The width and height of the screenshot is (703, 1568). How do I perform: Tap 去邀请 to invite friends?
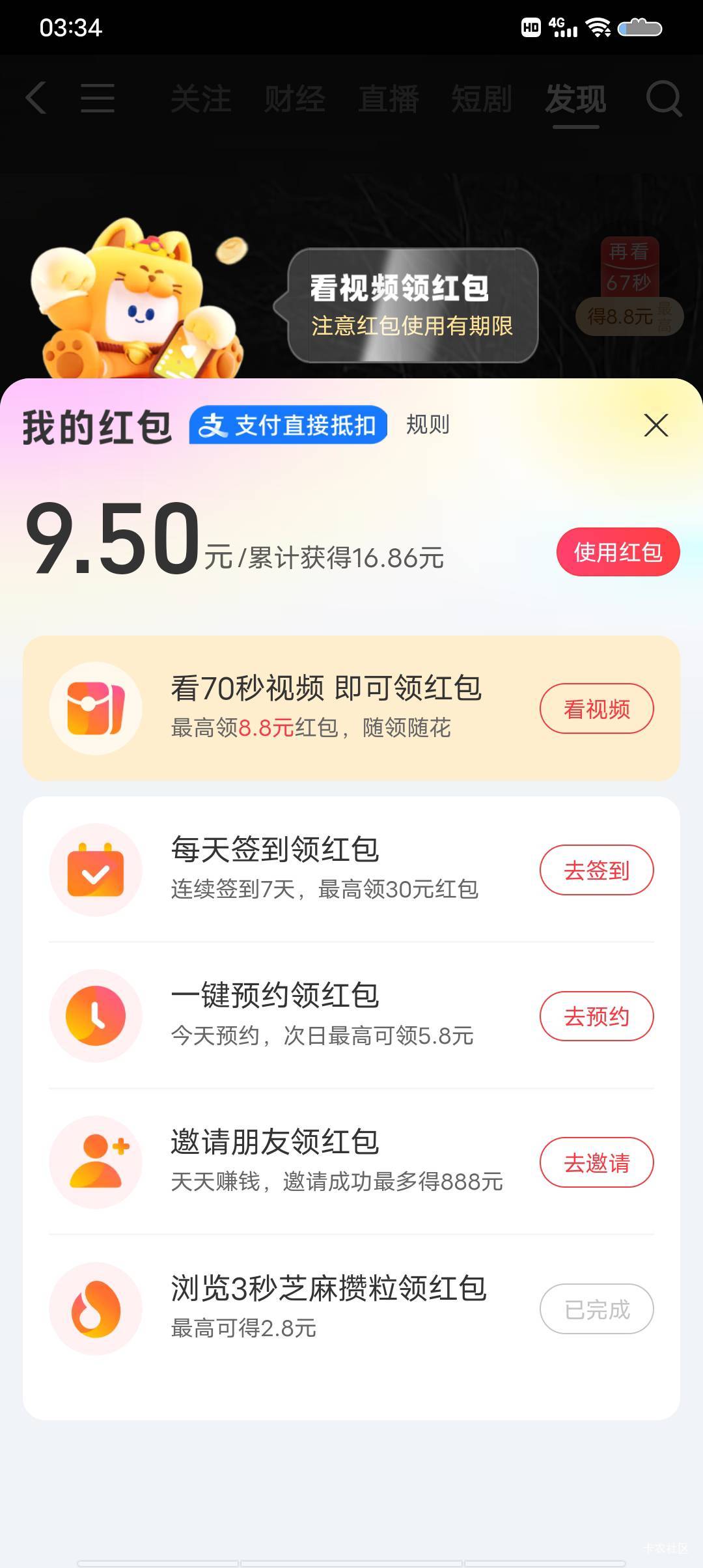pyautogui.click(x=596, y=1162)
